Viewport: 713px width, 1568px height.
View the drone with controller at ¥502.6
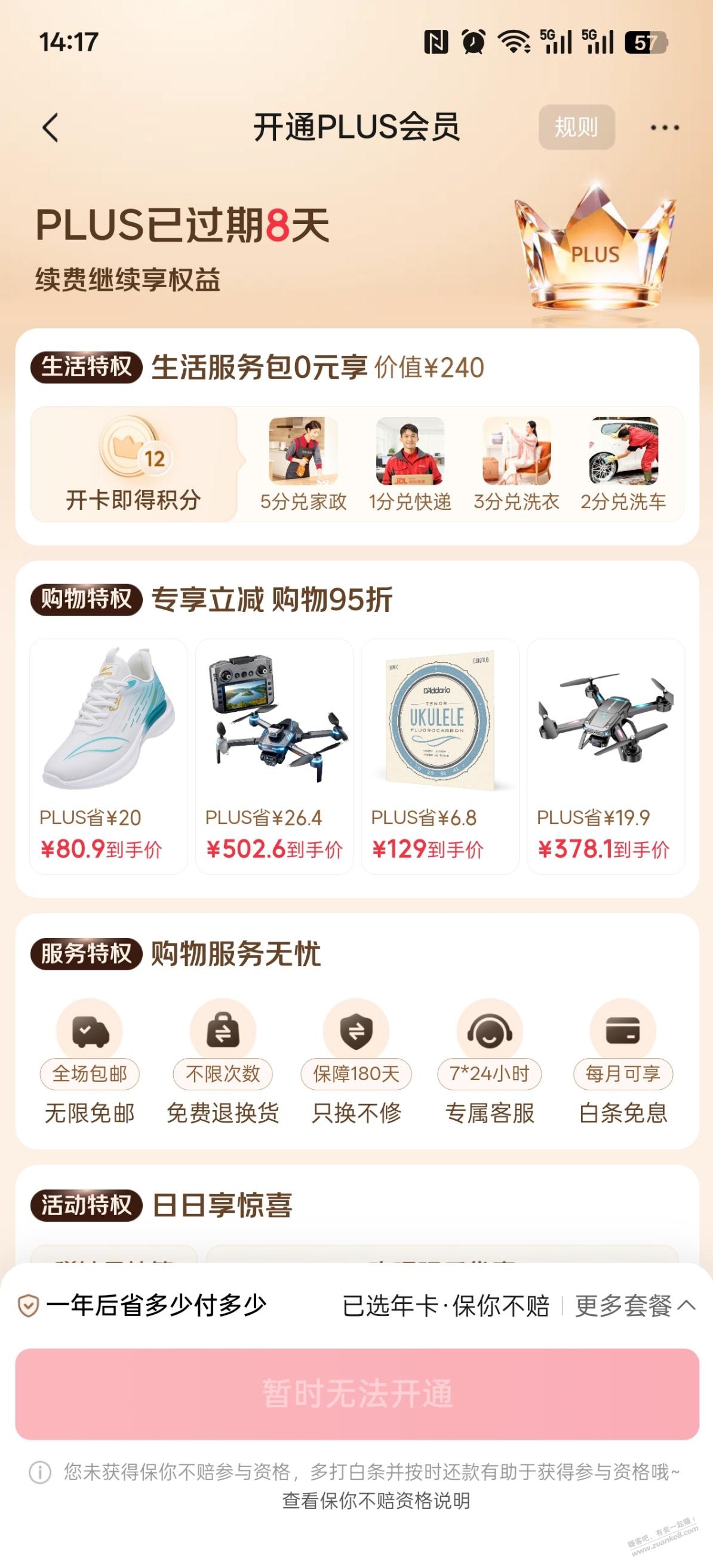(274, 756)
